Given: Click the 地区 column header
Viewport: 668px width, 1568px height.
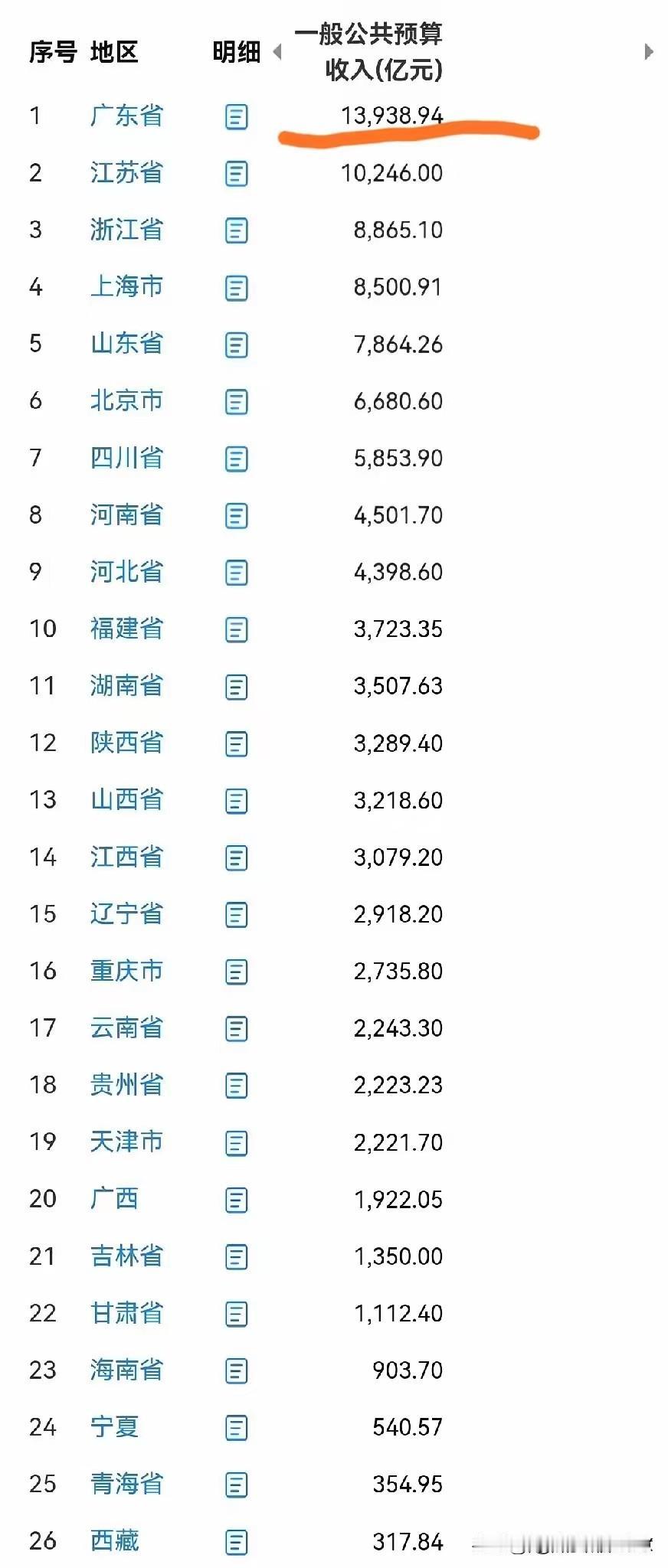Looking at the screenshot, I should click(x=113, y=52).
